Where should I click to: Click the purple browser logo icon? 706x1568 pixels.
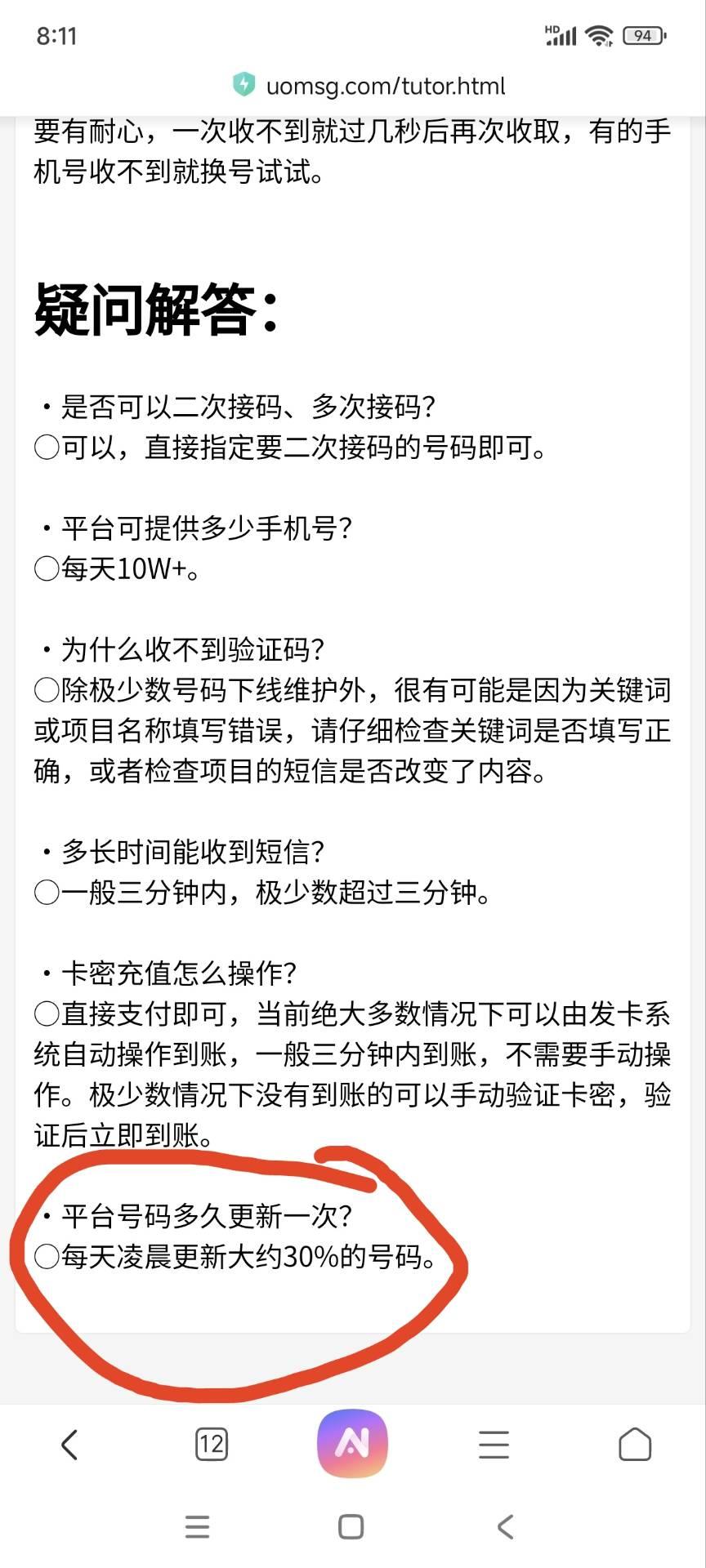point(351,1444)
